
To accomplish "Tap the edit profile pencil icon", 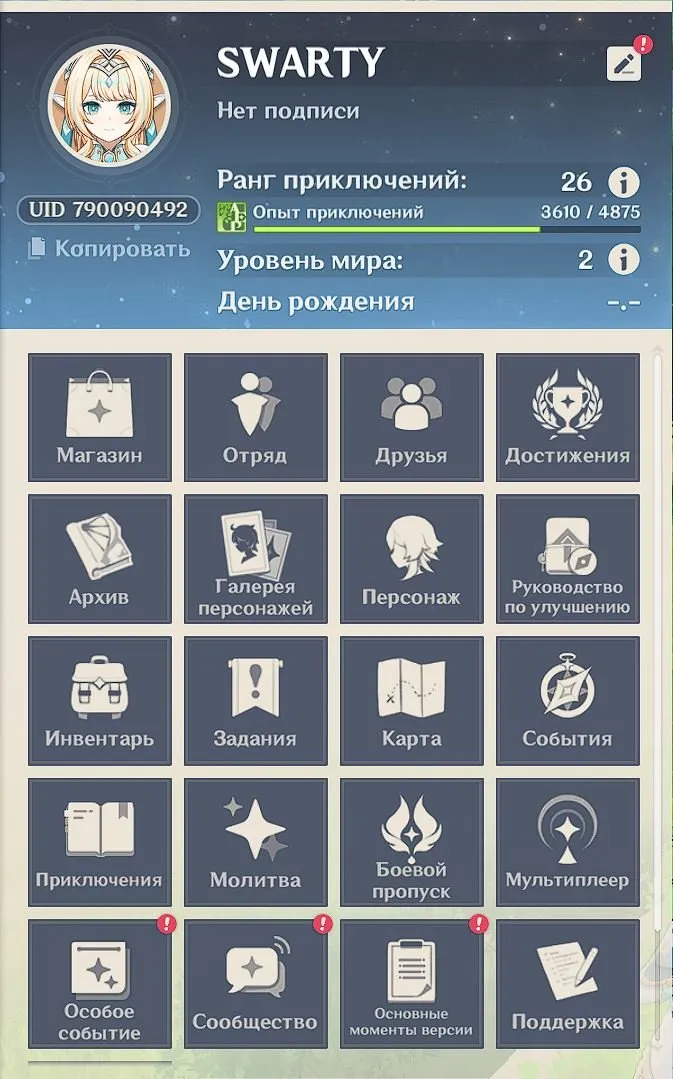I will click(624, 64).
